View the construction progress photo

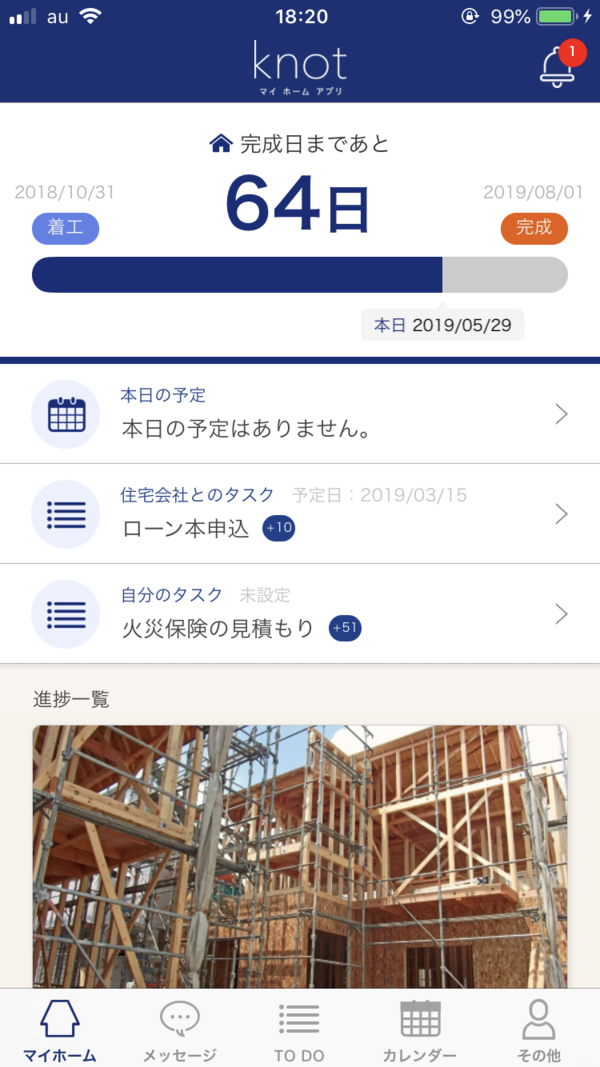coord(300,857)
